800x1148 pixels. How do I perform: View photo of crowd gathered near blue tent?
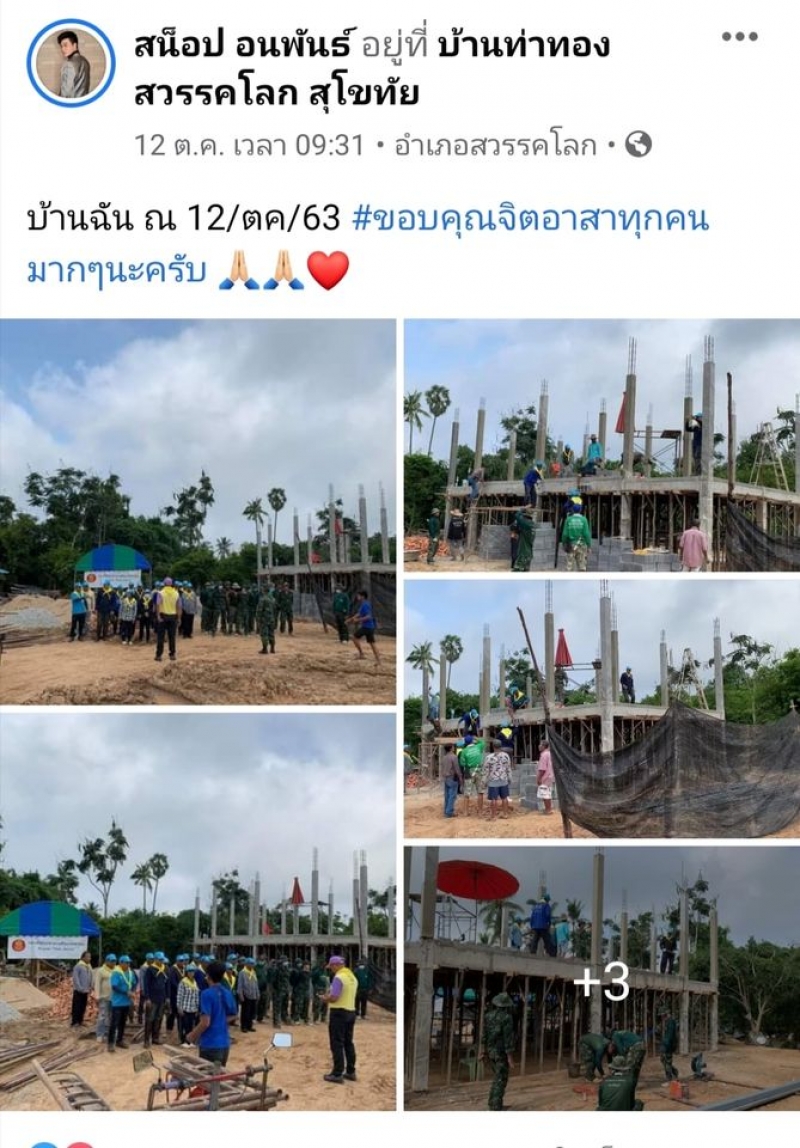pyautogui.click(x=197, y=512)
